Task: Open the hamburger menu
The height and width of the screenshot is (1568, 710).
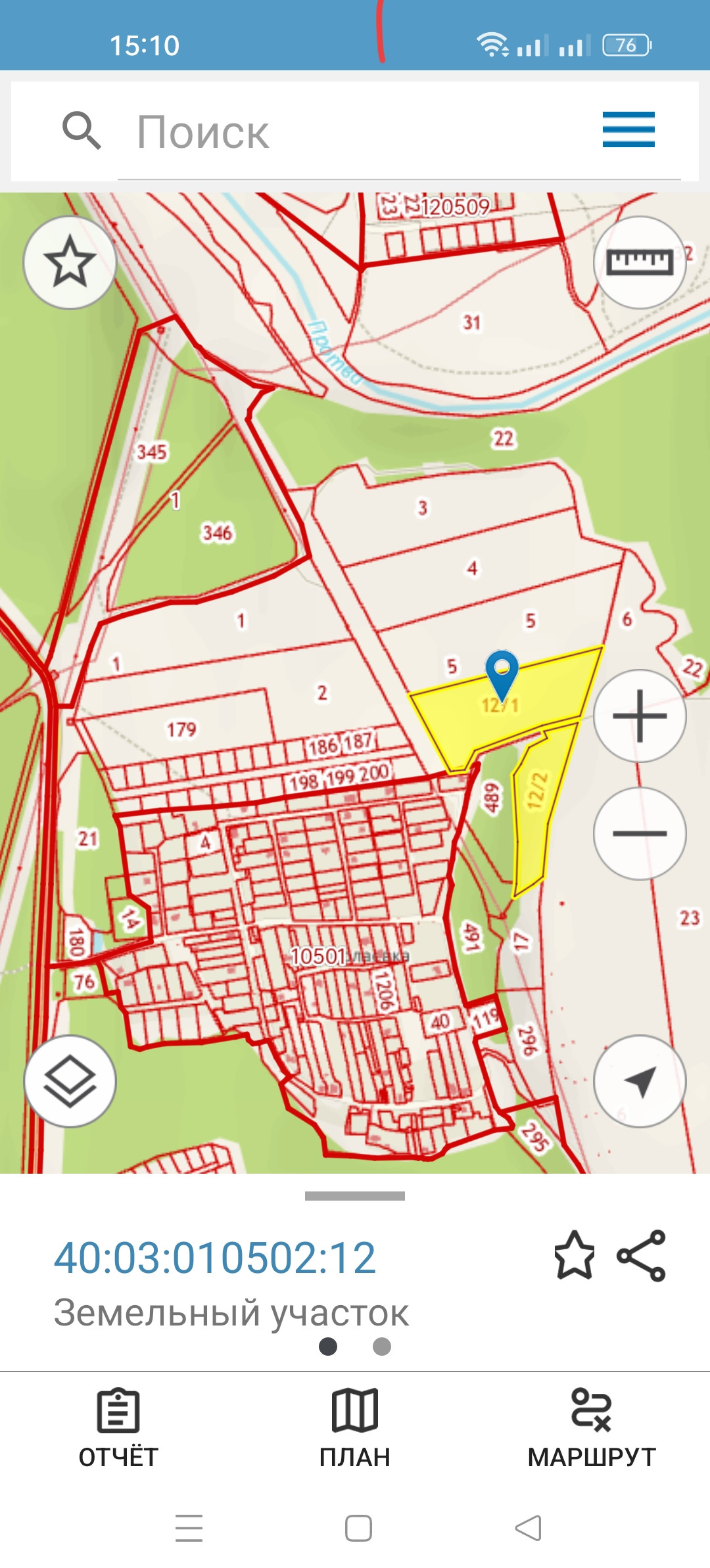Action: point(628,129)
